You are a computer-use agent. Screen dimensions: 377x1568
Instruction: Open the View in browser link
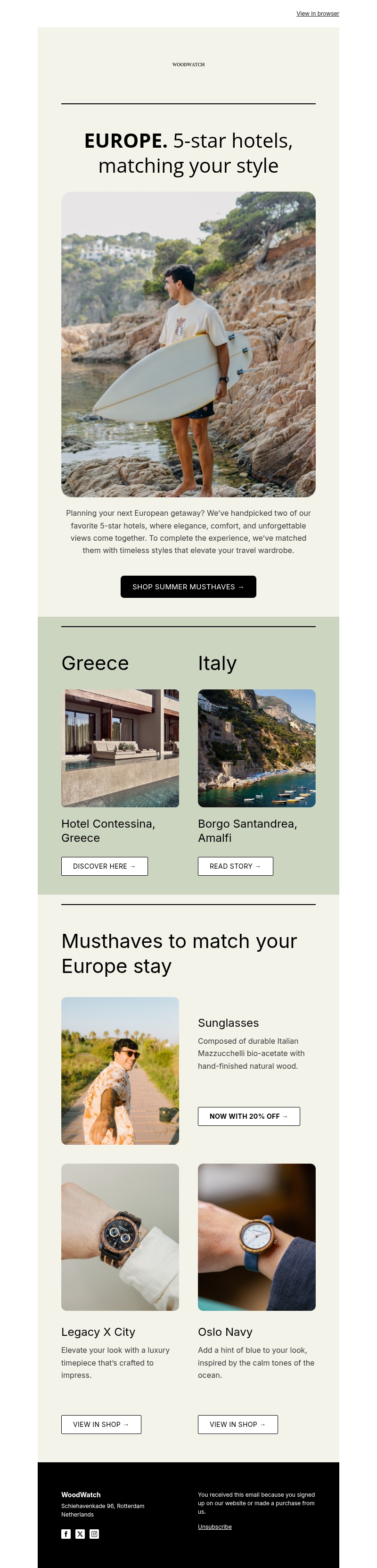coord(318,13)
